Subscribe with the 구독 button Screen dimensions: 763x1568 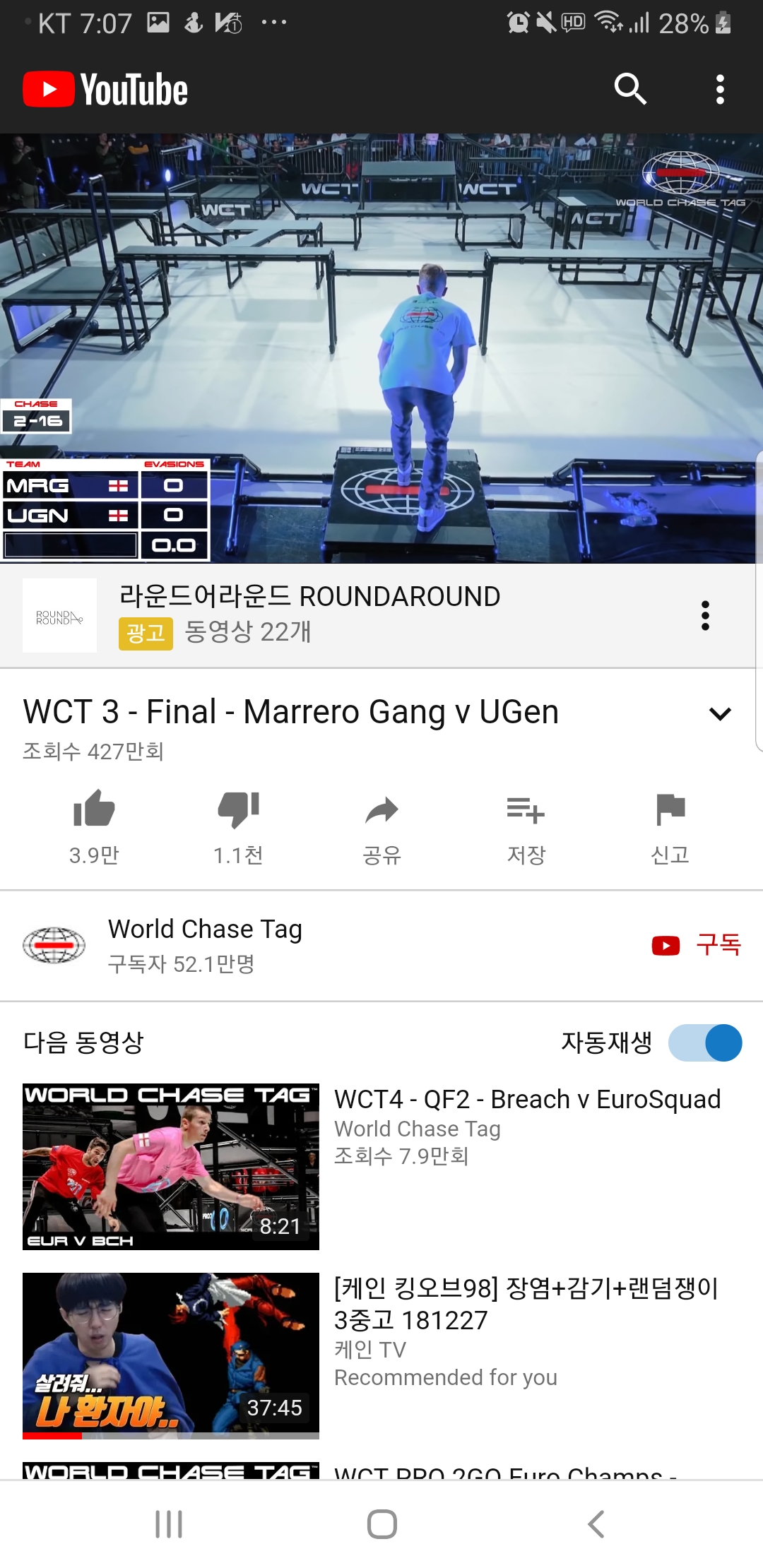click(x=697, y=945)
